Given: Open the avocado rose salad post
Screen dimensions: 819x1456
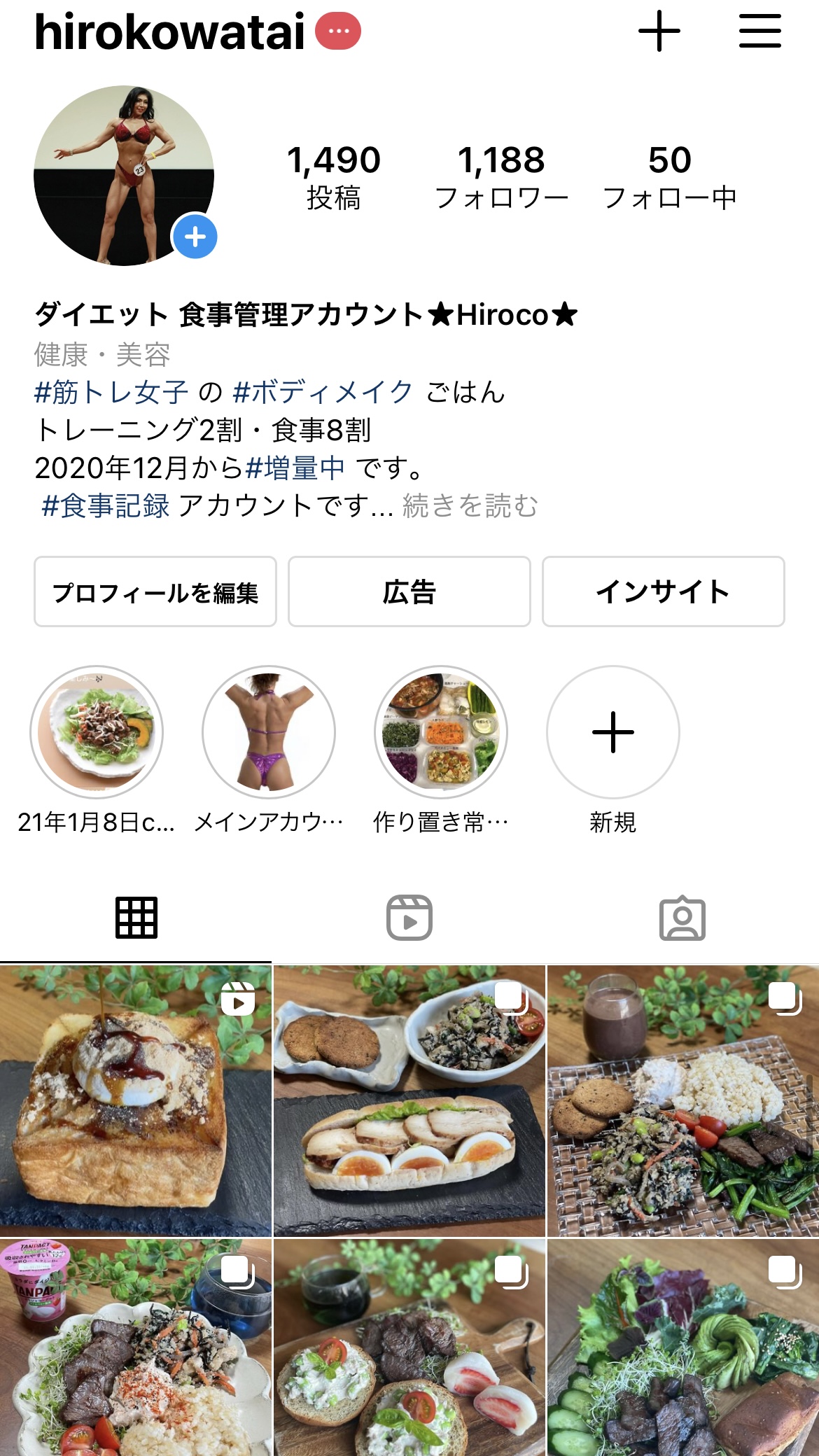Looking at the screenshot, I should click(682, 1347).
